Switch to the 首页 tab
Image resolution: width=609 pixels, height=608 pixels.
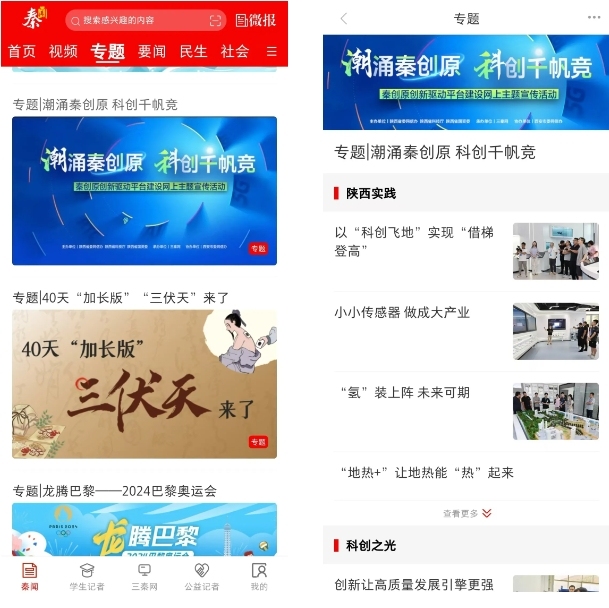[x=22, y=52]
